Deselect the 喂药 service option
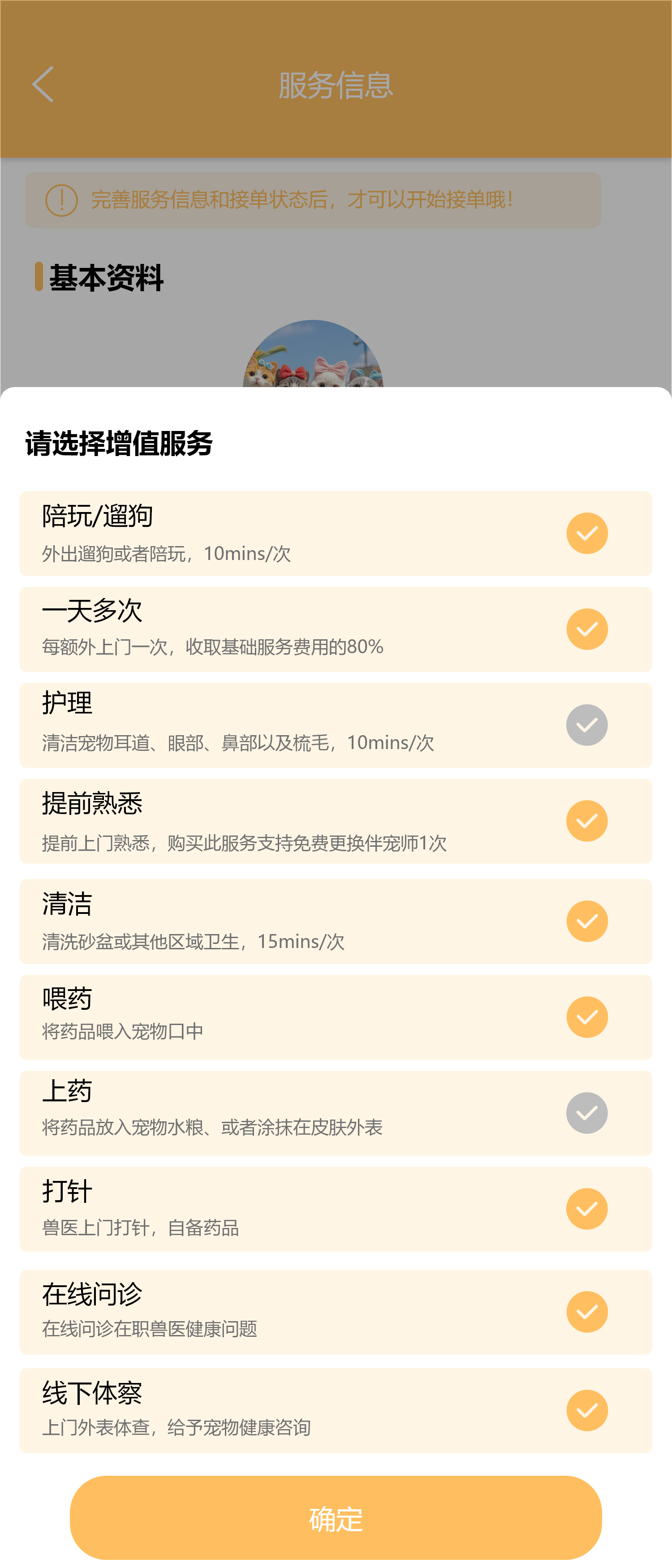The width and height of the screenshot is (672, 1568). 587,1017
